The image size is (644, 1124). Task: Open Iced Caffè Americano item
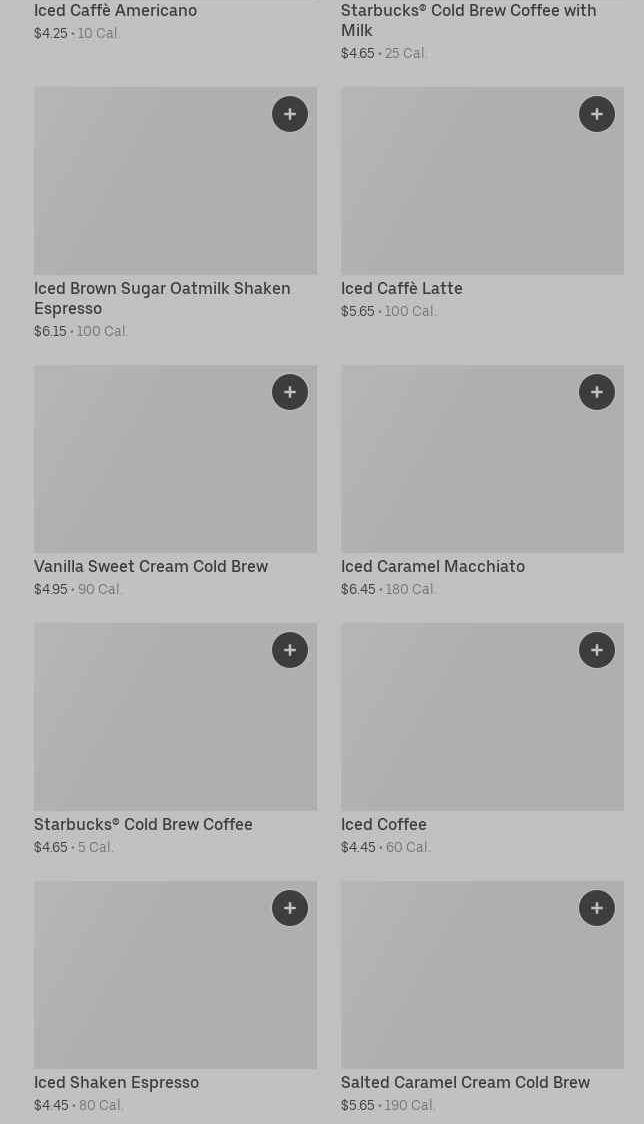point(115,11)
